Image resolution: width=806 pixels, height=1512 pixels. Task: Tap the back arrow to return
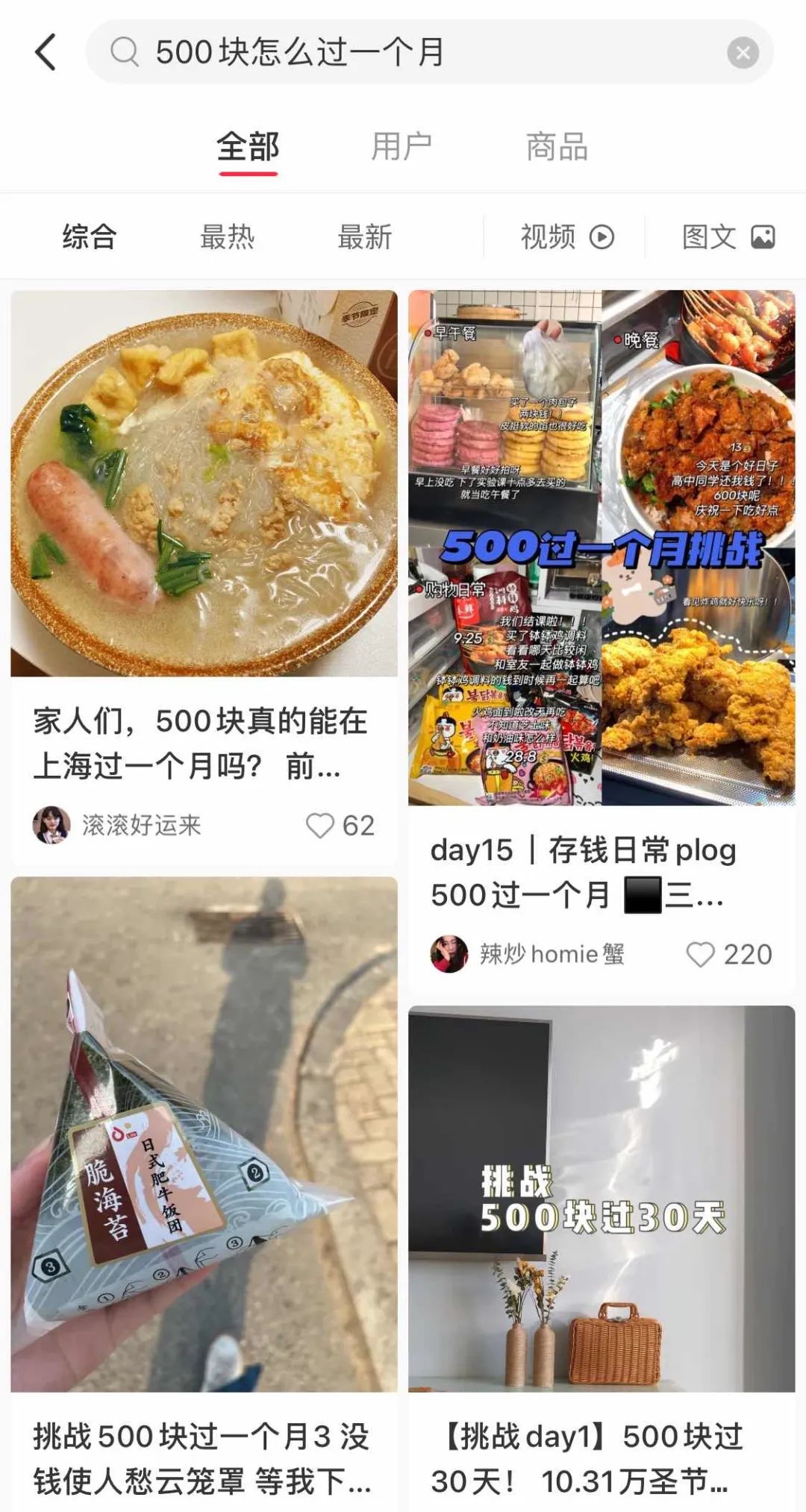(x=46, y=52)
